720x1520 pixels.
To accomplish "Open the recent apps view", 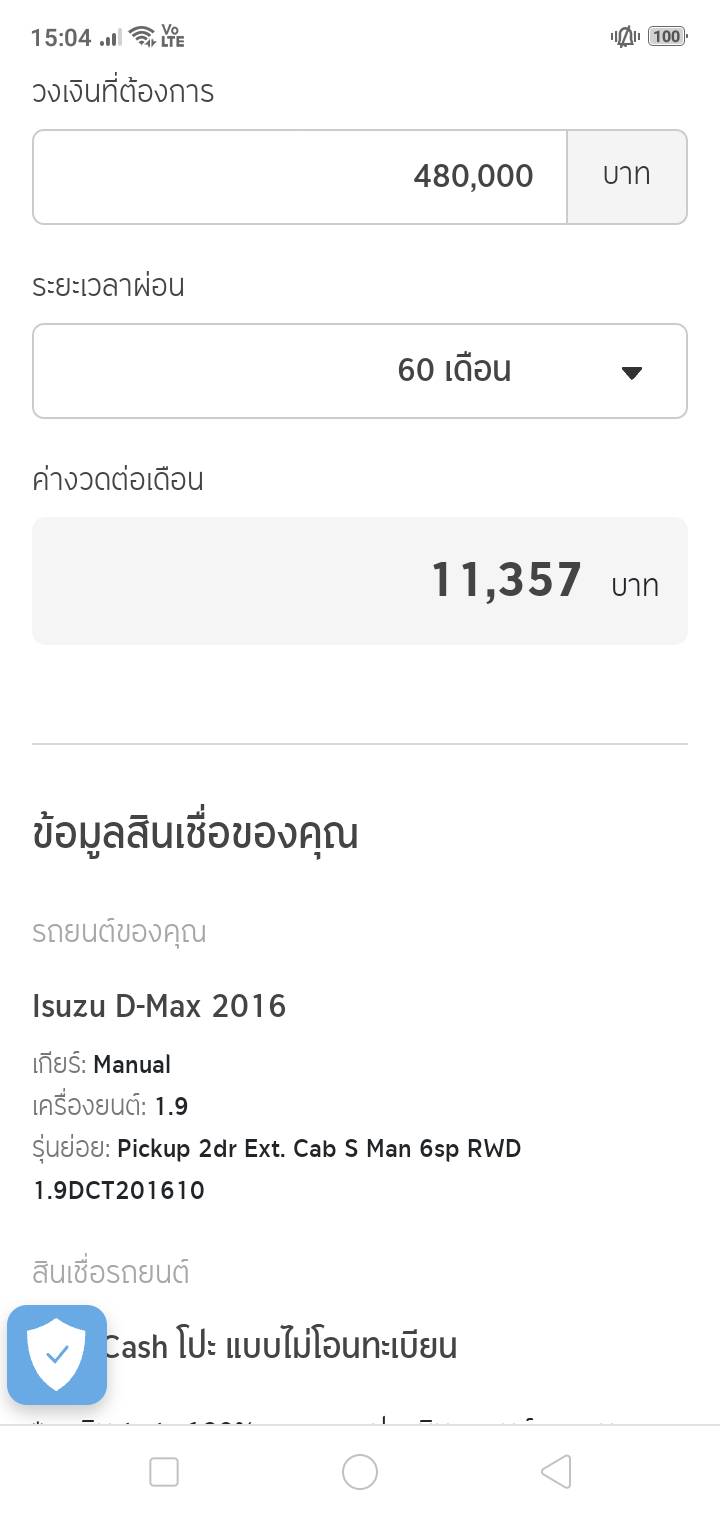I will 164,1472.
